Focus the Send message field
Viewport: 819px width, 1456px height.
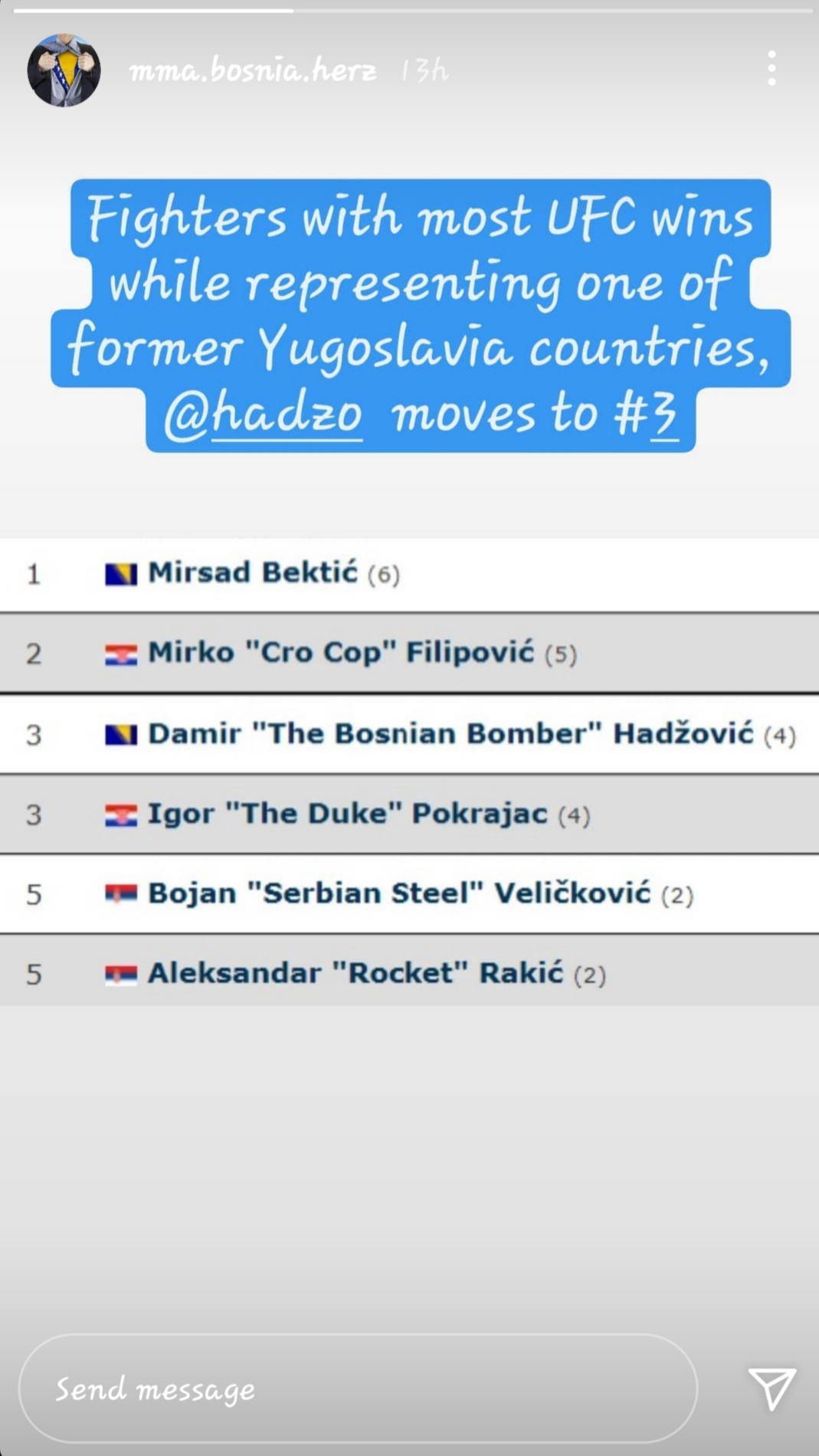pyautogui.click(x=358, y=1389)
